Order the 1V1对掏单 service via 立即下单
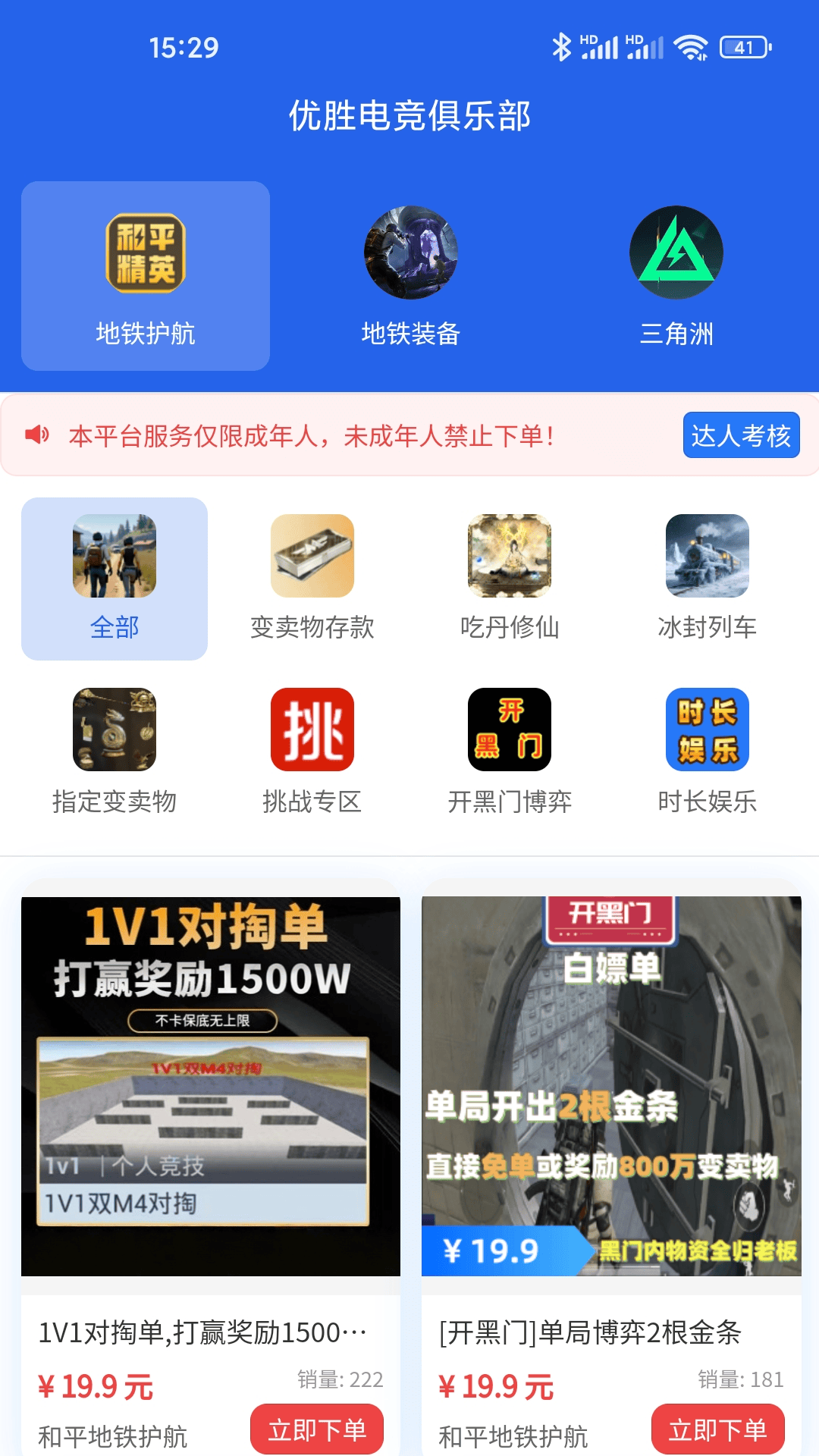This screenshot has width=819, height=1456. pos(317,1429)
